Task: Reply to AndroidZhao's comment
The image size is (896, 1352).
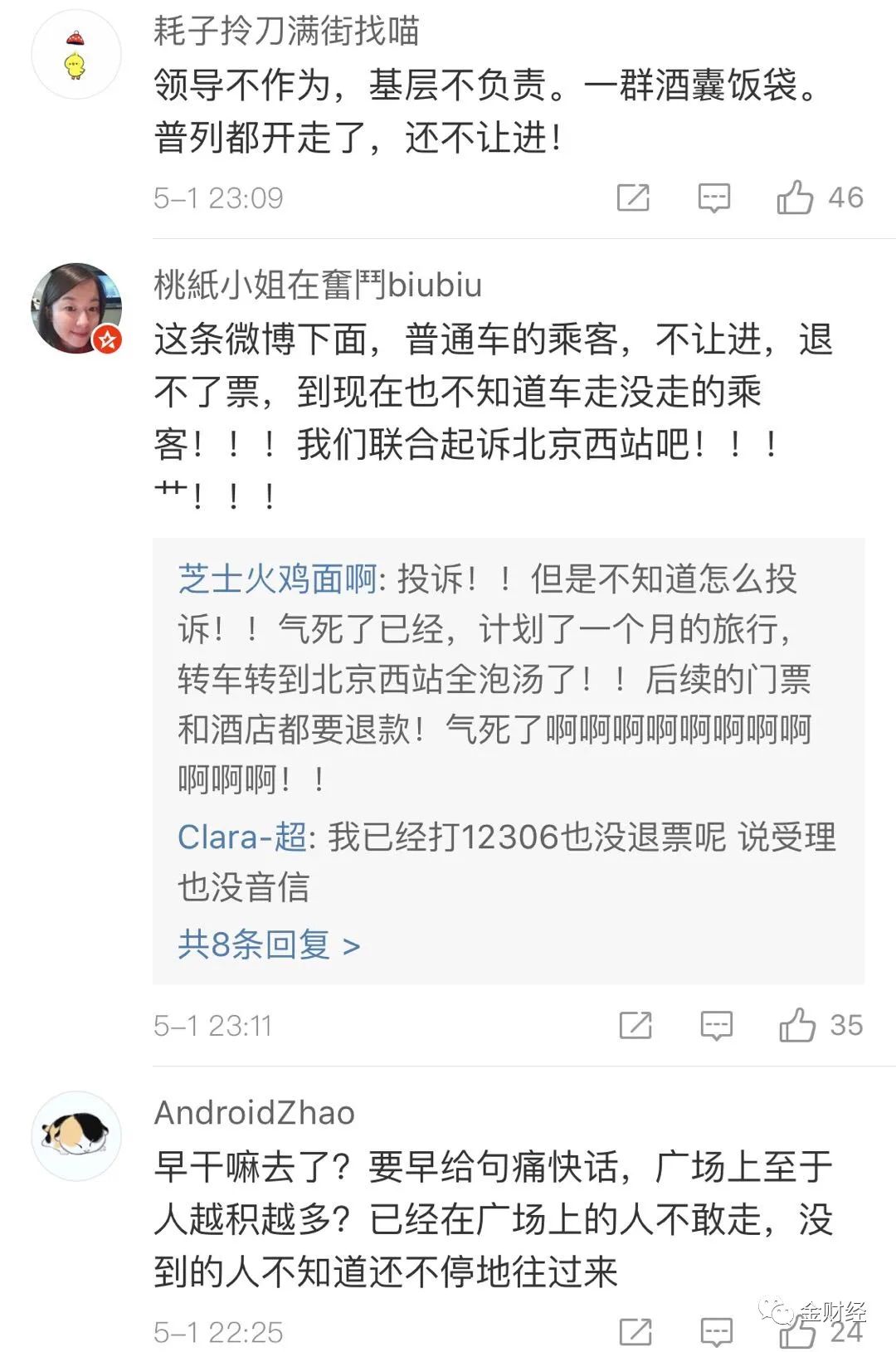Action: [716, 1332]
